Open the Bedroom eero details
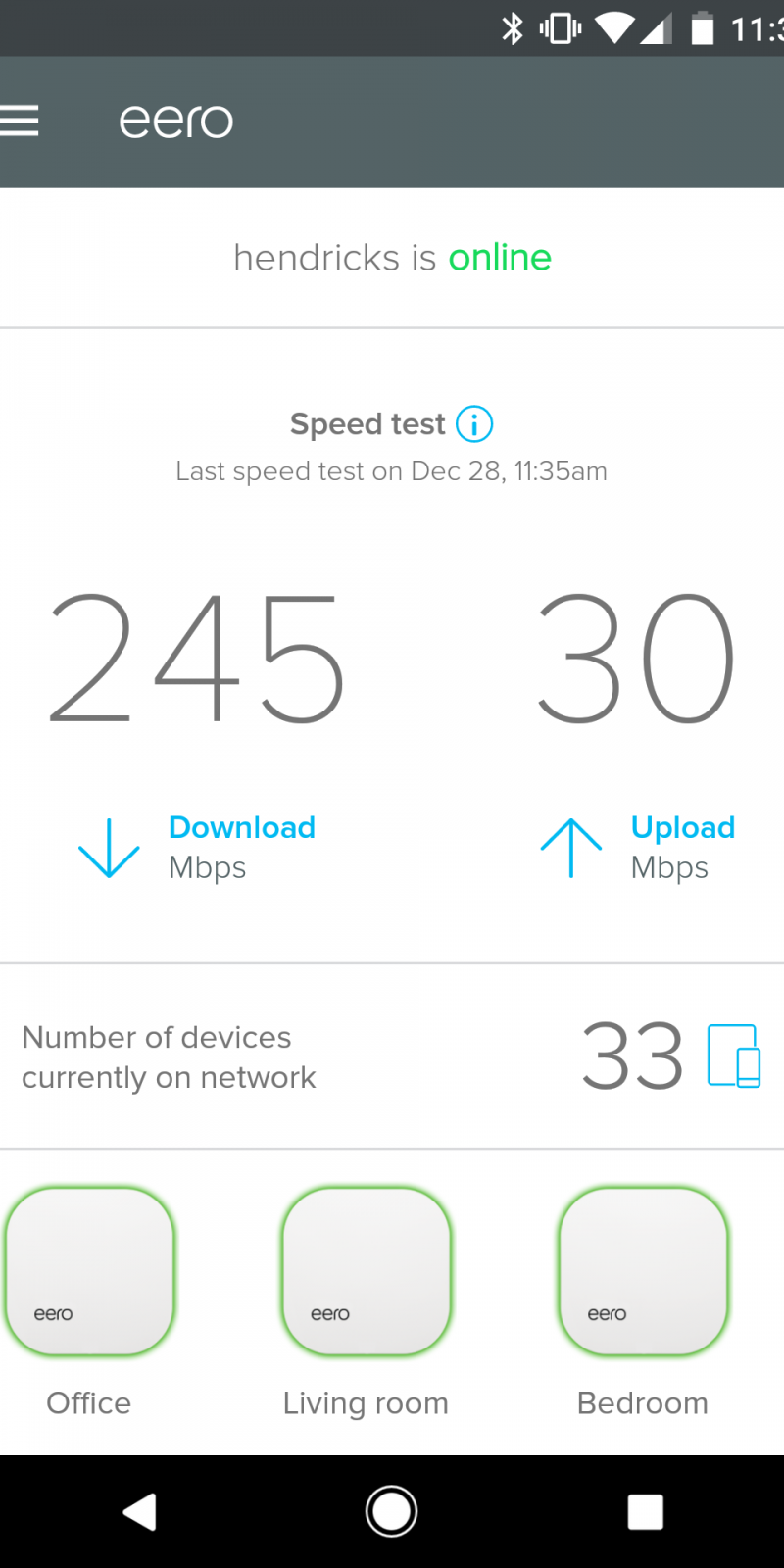This screenshot has height=1568, width=784. (643, 1272)
